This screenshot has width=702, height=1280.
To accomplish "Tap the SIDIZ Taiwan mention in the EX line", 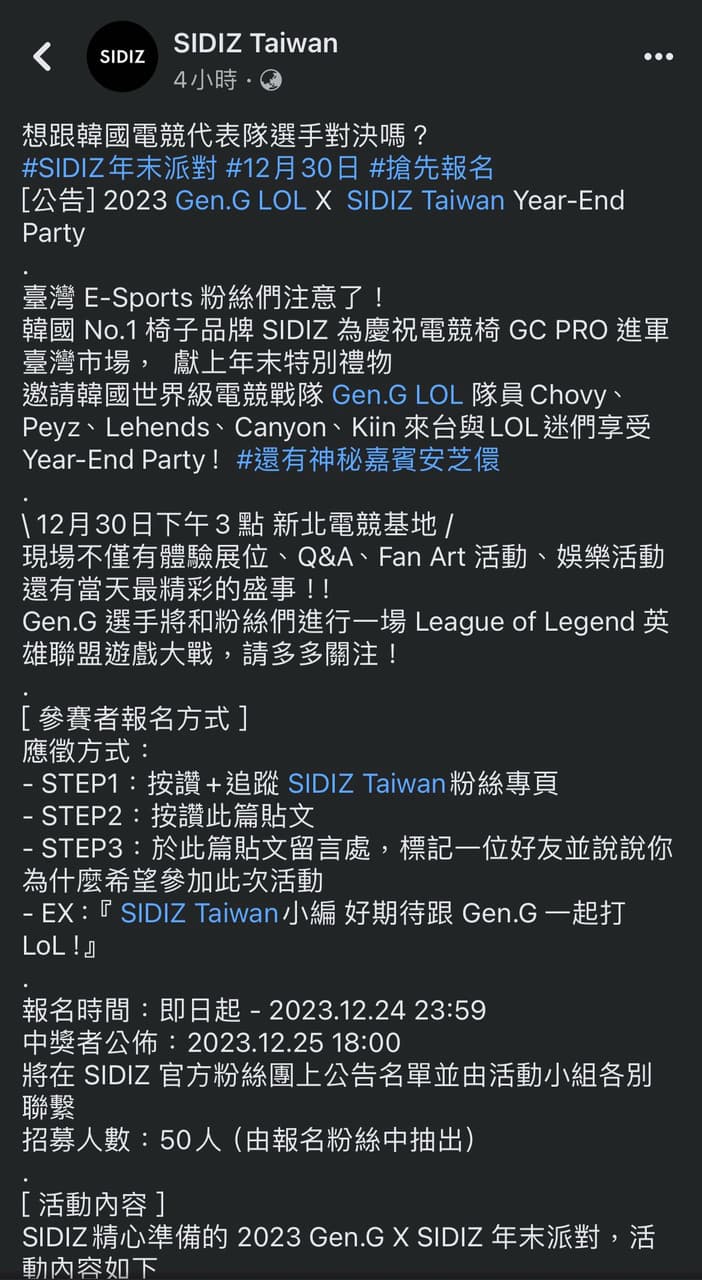I will click(199, 912).
